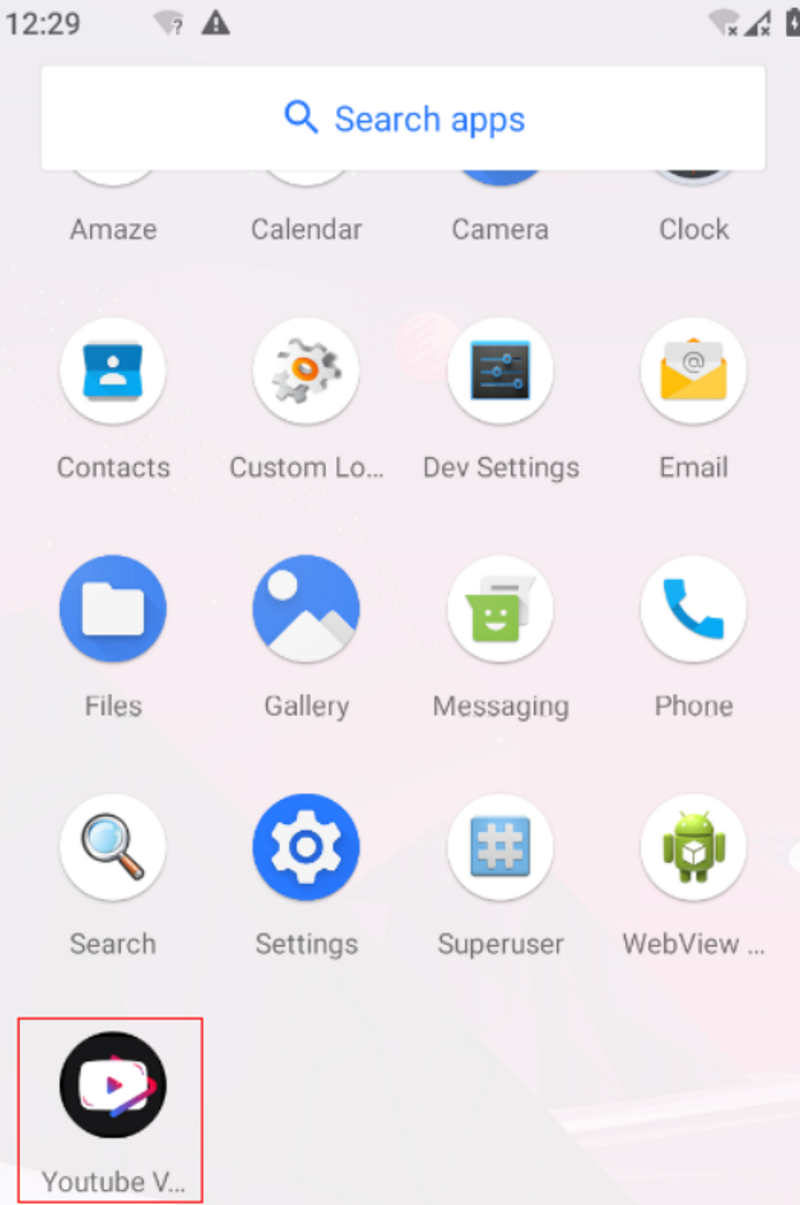Launch the Contacts app
This screenshot has width=800, height=1205.
click(x=113, y=372)
